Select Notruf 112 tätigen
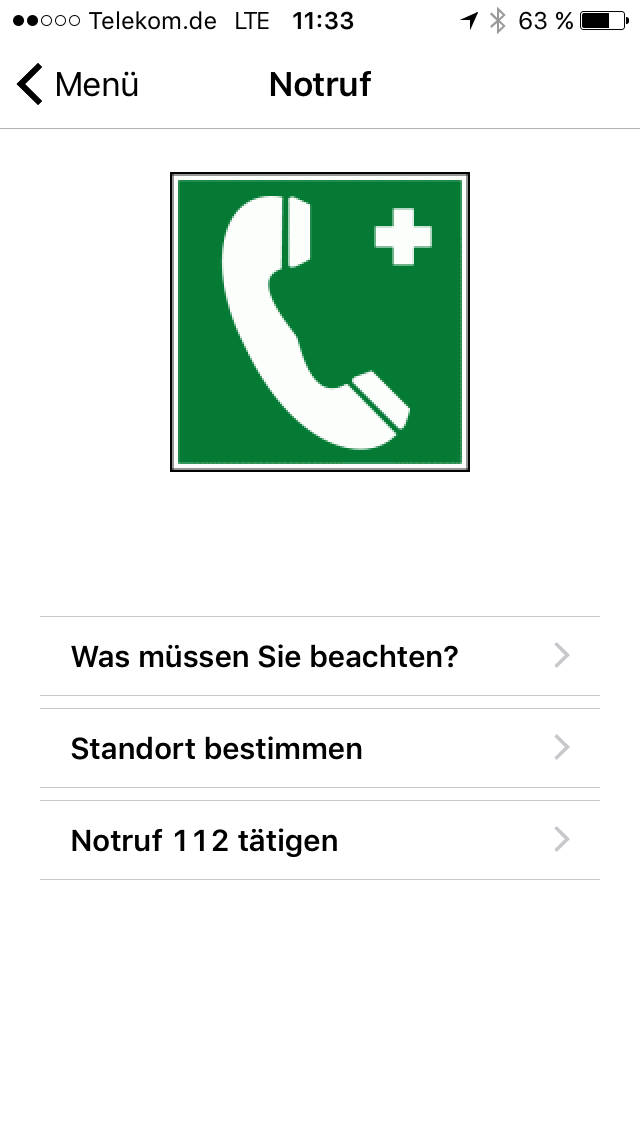This screenshot has height=1136, width=640. click(320, 840)
